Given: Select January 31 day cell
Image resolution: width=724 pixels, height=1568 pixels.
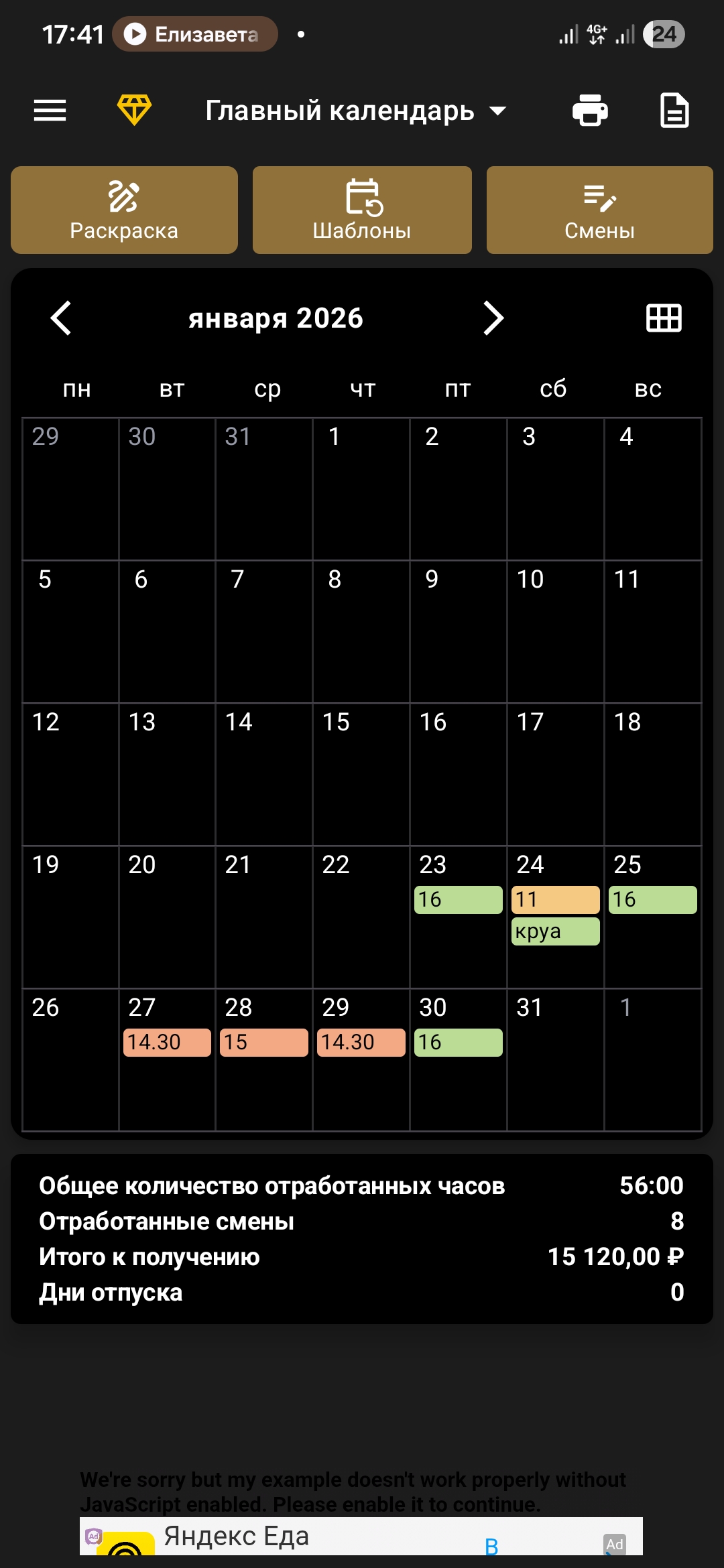Looking at the screenshot, I should [555, 1059].
